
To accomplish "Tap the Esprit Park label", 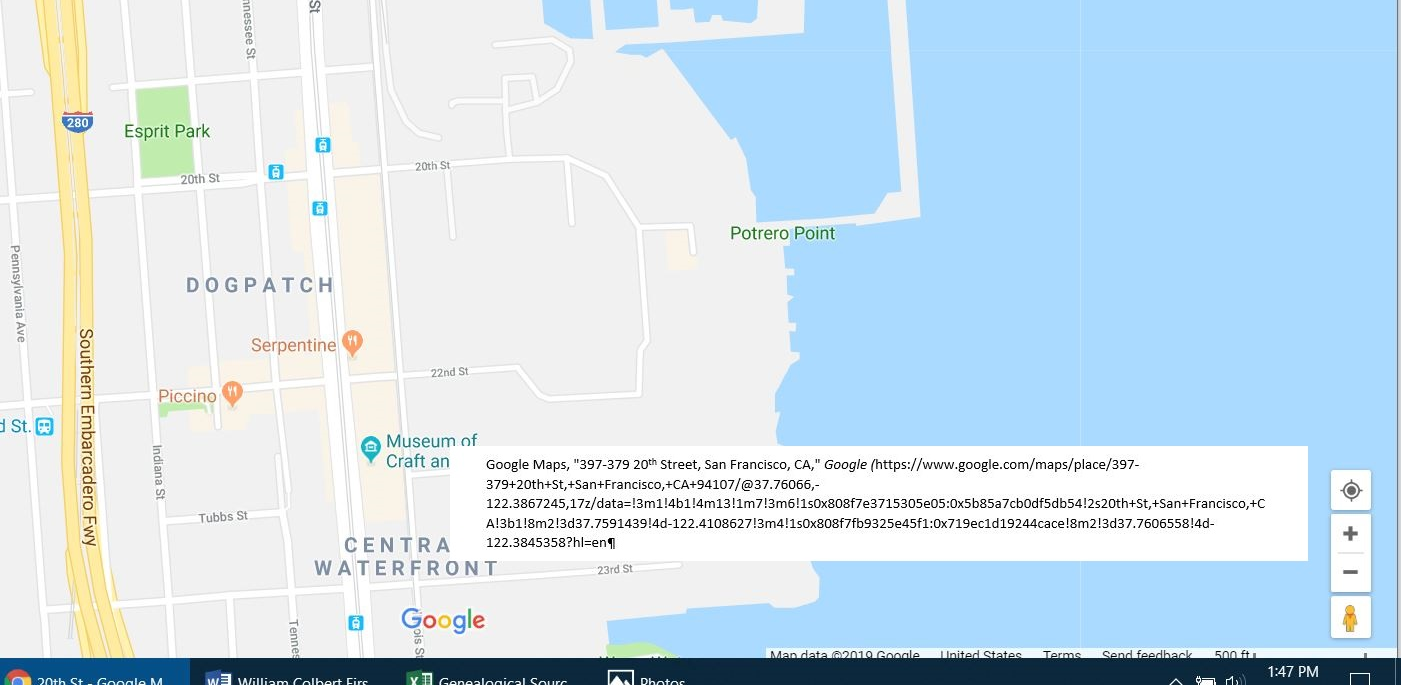I will coord(167,131).
